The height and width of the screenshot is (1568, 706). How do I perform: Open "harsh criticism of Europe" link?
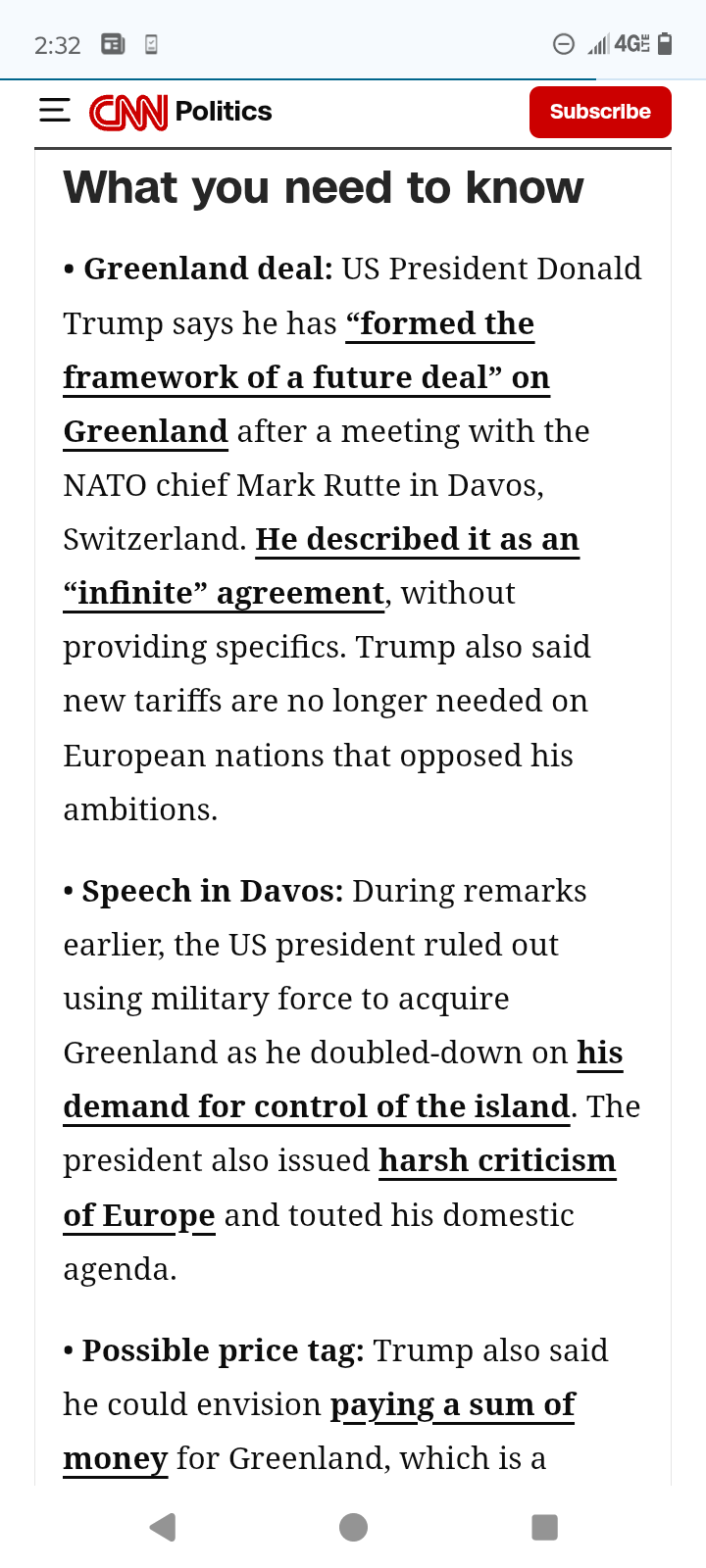tap(497, 1160)
